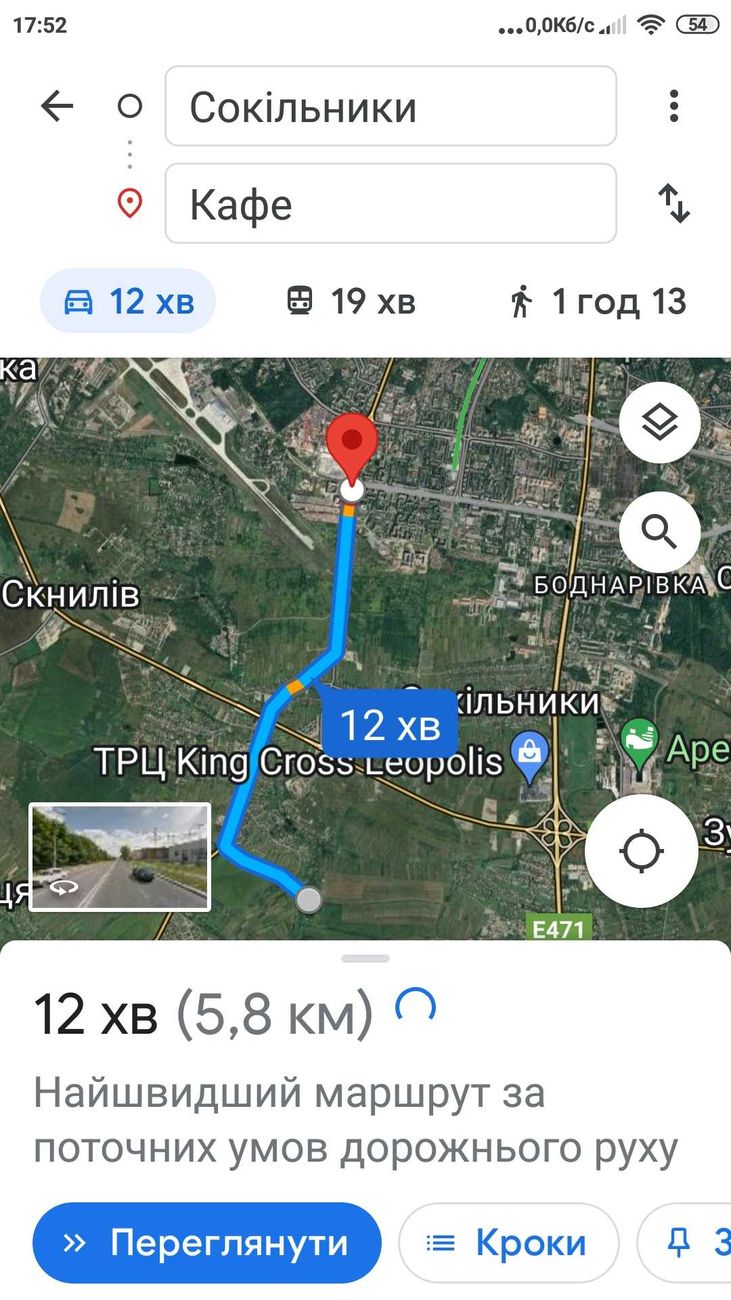The image size is (731, 1300).
Task: Open the Street View thumbnail
Action: (x=120, y=857)
